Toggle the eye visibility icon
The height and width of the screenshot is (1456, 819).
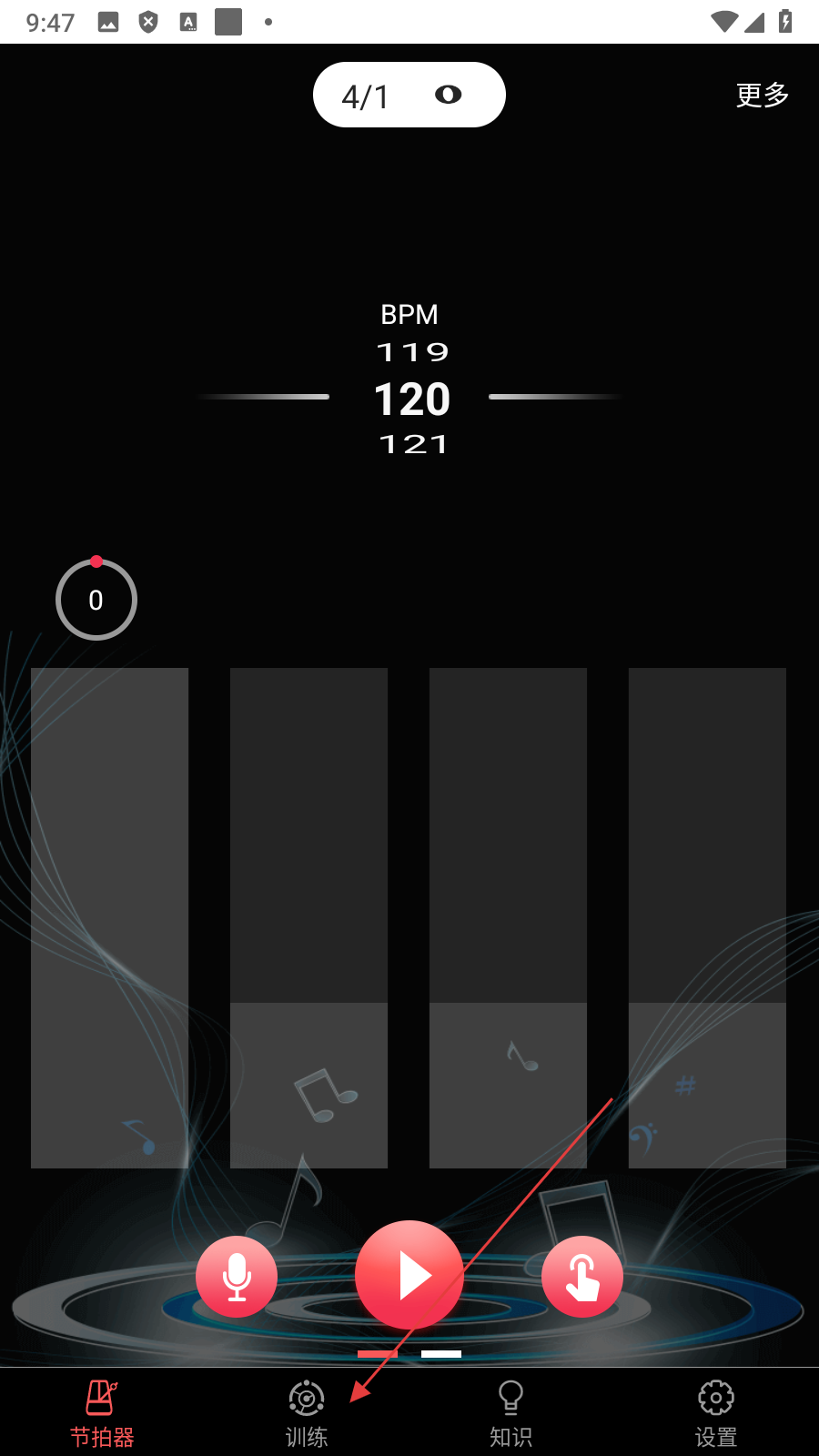point(448,95)
